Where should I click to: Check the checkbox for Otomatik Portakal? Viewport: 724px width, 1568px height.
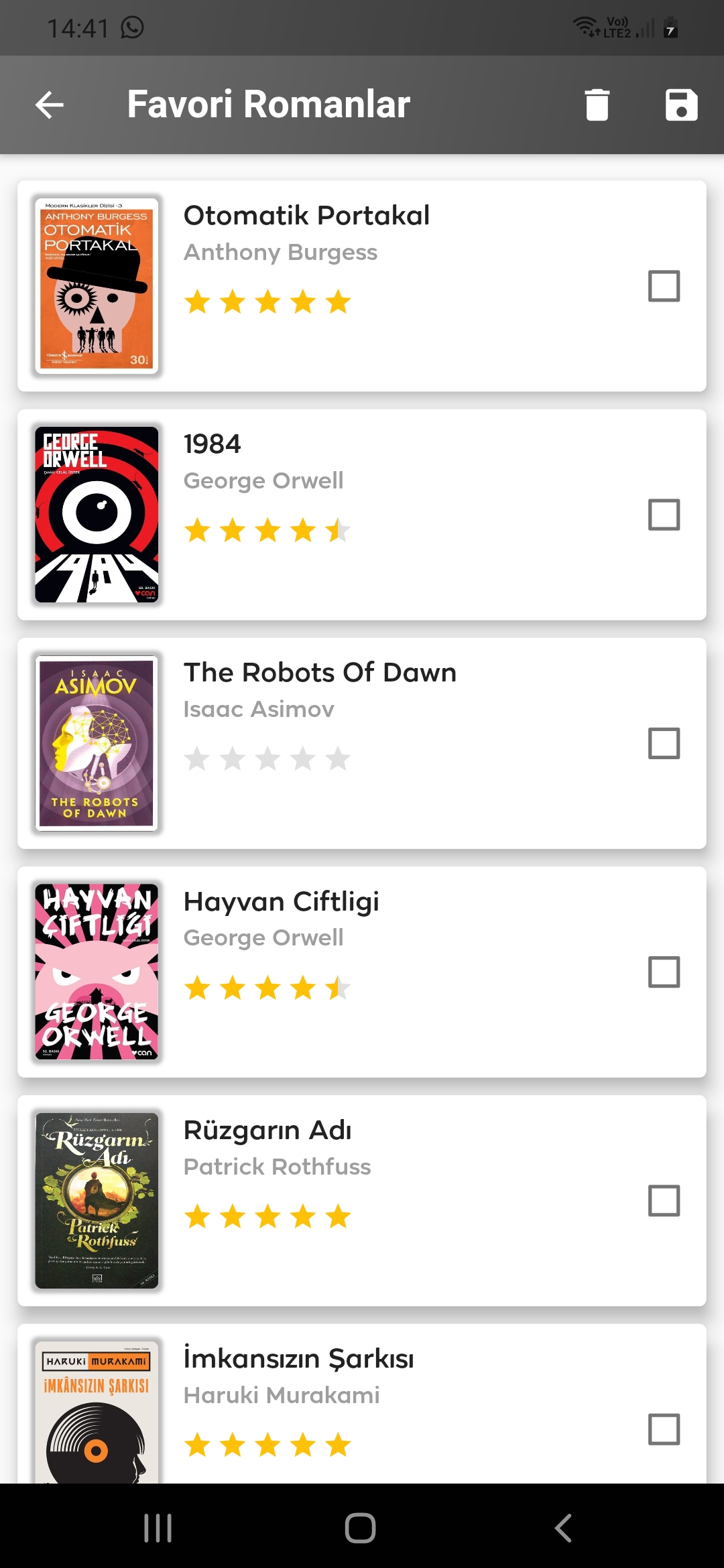(x=664, y=287)
